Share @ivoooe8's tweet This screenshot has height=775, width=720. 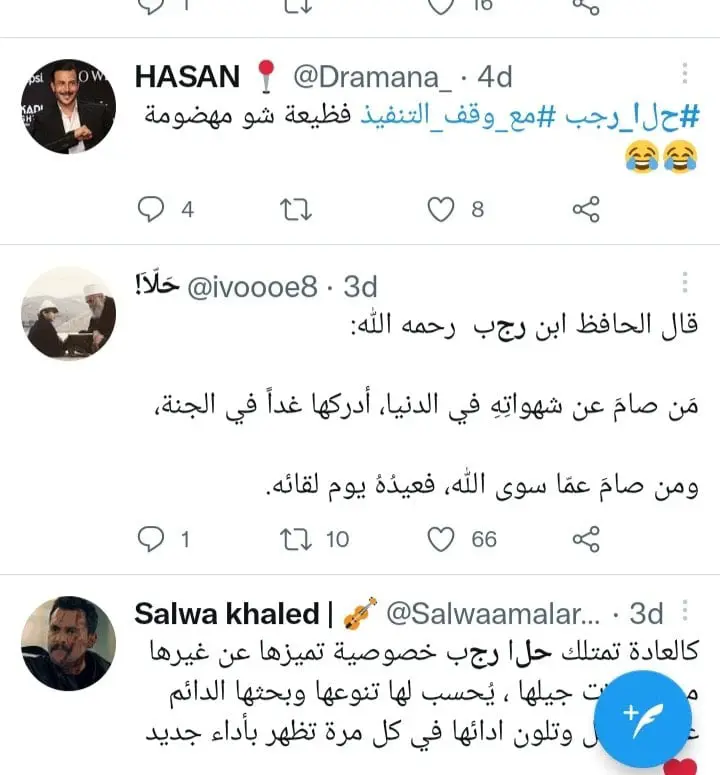585,539
